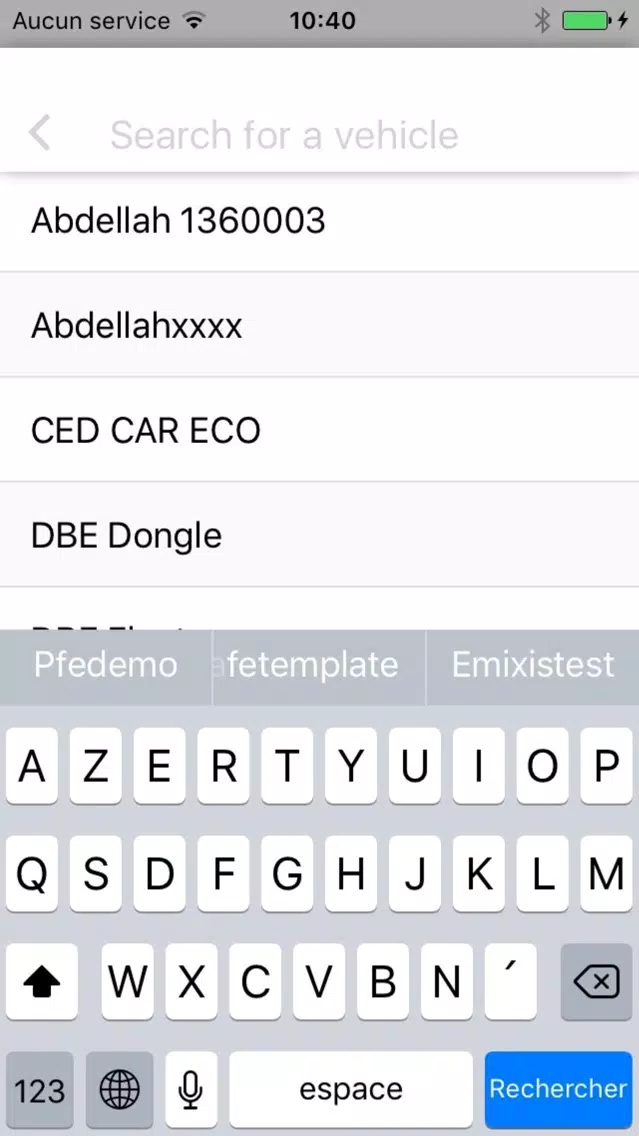Viewport: 639px width, 1136px height.
Task: Open the Abdellahxxxx vehicle
Action: (320, 325)
